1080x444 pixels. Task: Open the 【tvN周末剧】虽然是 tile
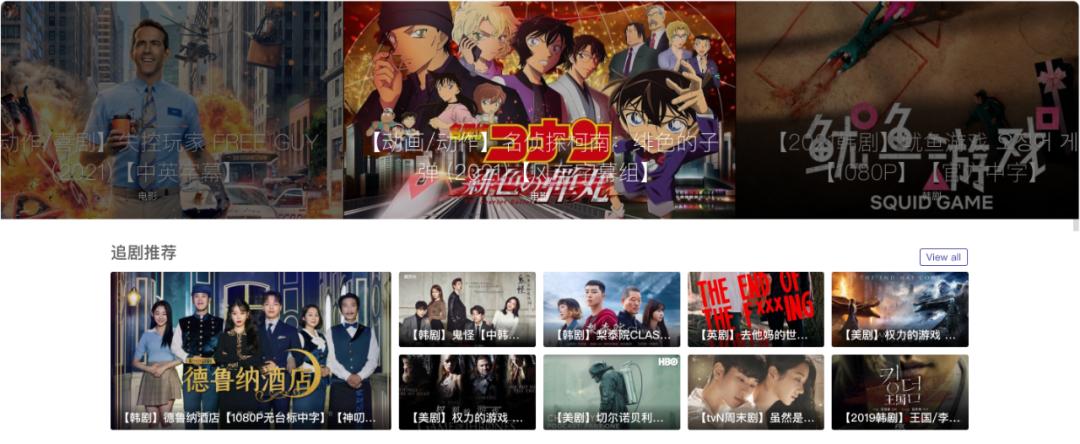pos(755,392)
